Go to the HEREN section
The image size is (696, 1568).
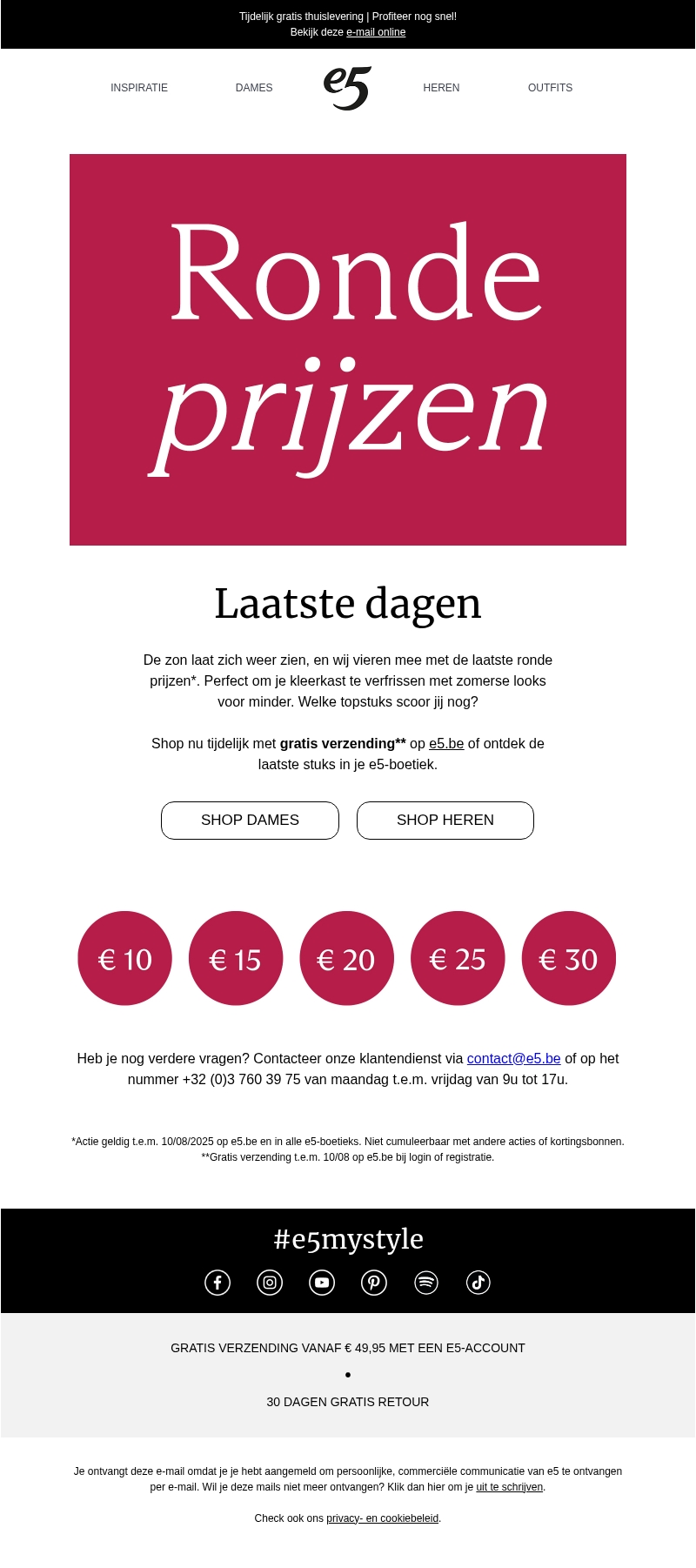click(441, 88)
